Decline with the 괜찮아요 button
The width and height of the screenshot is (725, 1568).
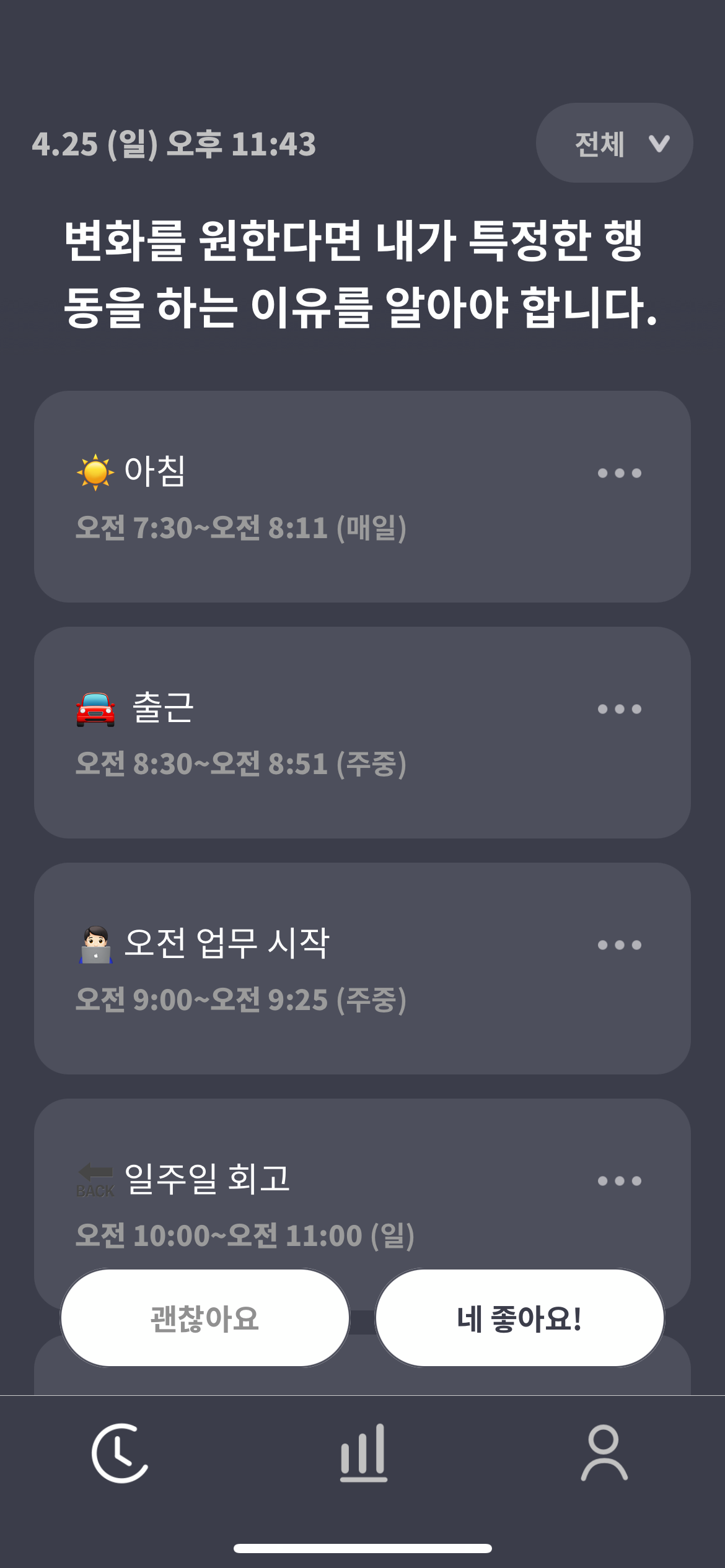(x=204, y=1318)
